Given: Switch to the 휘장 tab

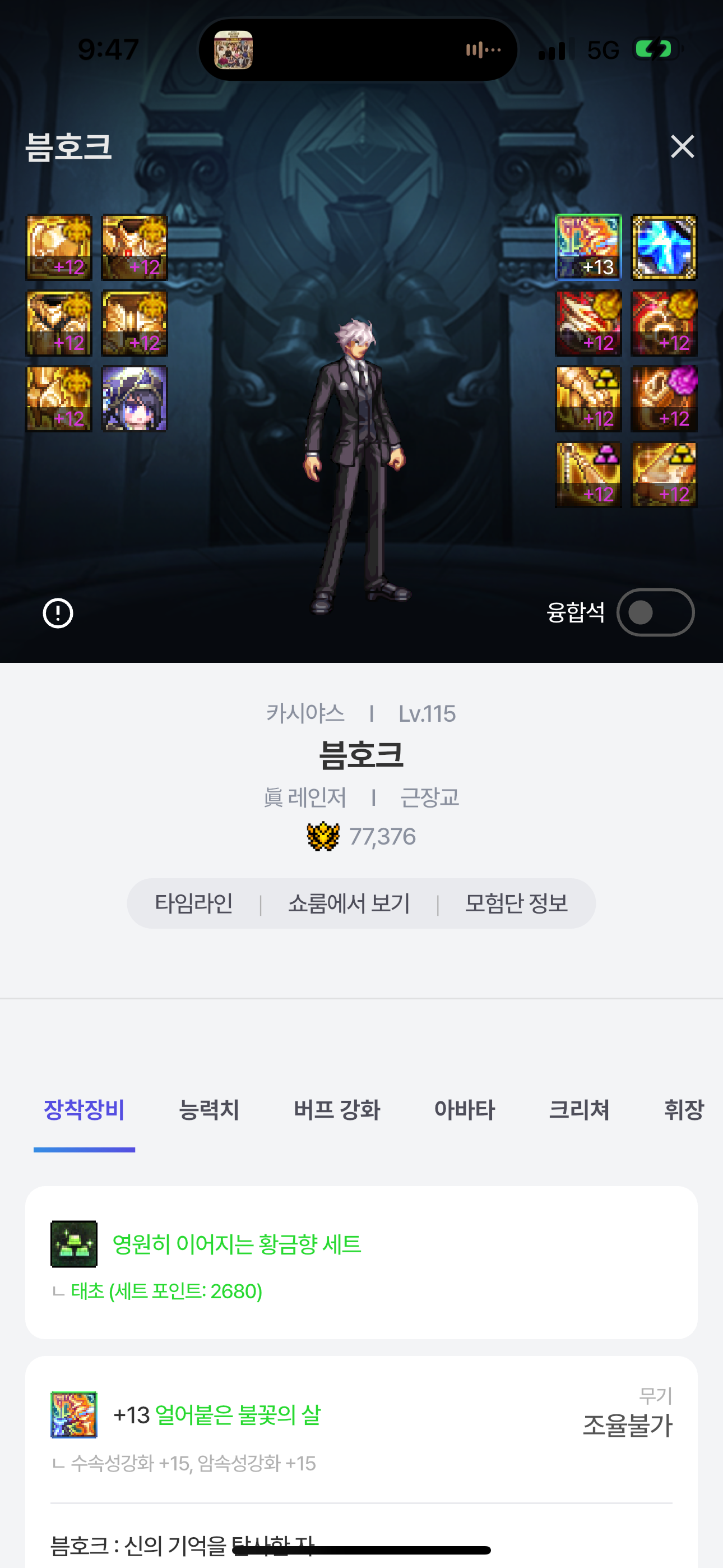Looking at the screenshot, I should click(684, 1110).
